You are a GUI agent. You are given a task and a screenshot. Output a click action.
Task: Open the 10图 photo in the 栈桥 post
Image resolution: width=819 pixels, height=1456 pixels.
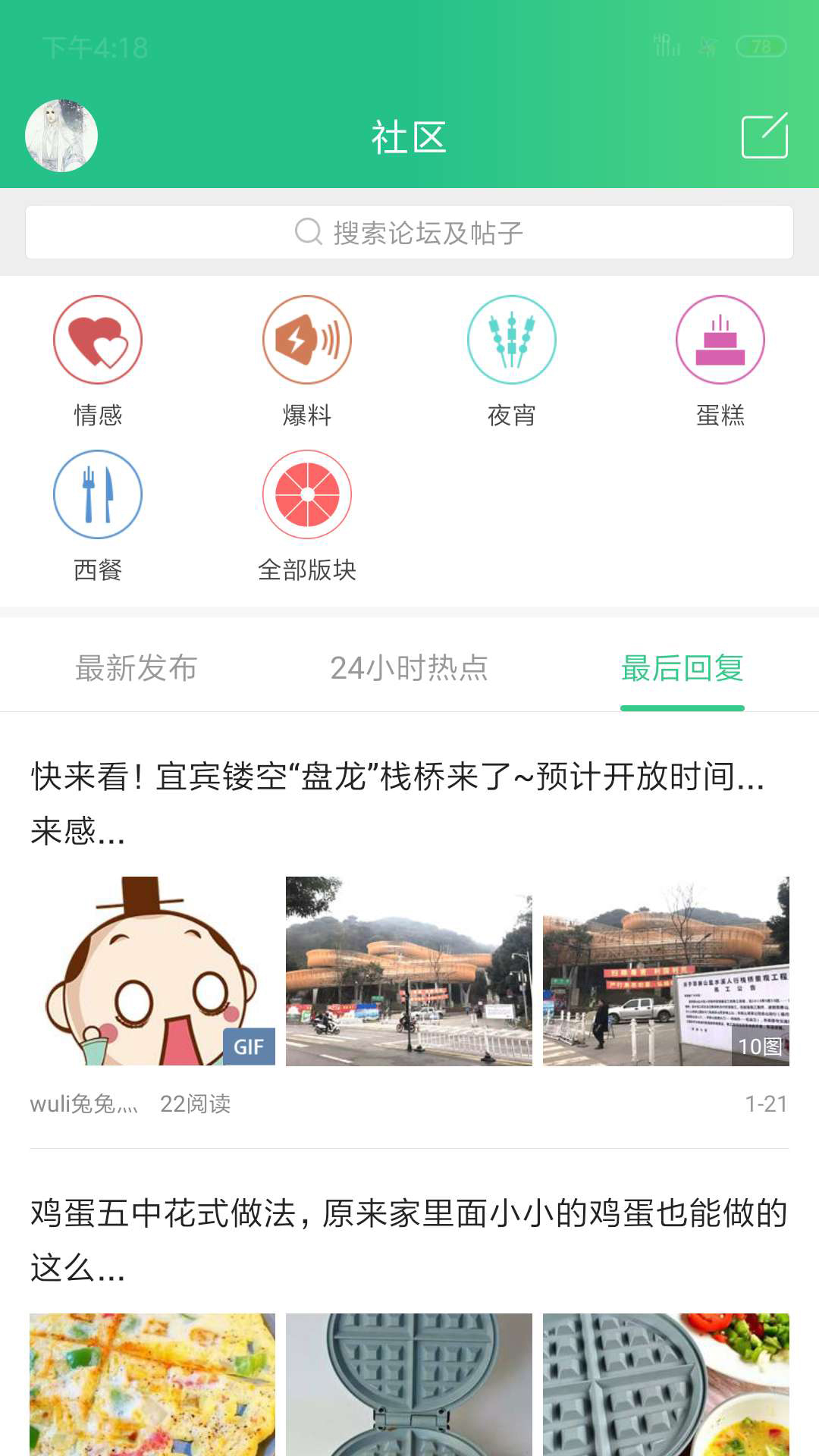(666, 971)
